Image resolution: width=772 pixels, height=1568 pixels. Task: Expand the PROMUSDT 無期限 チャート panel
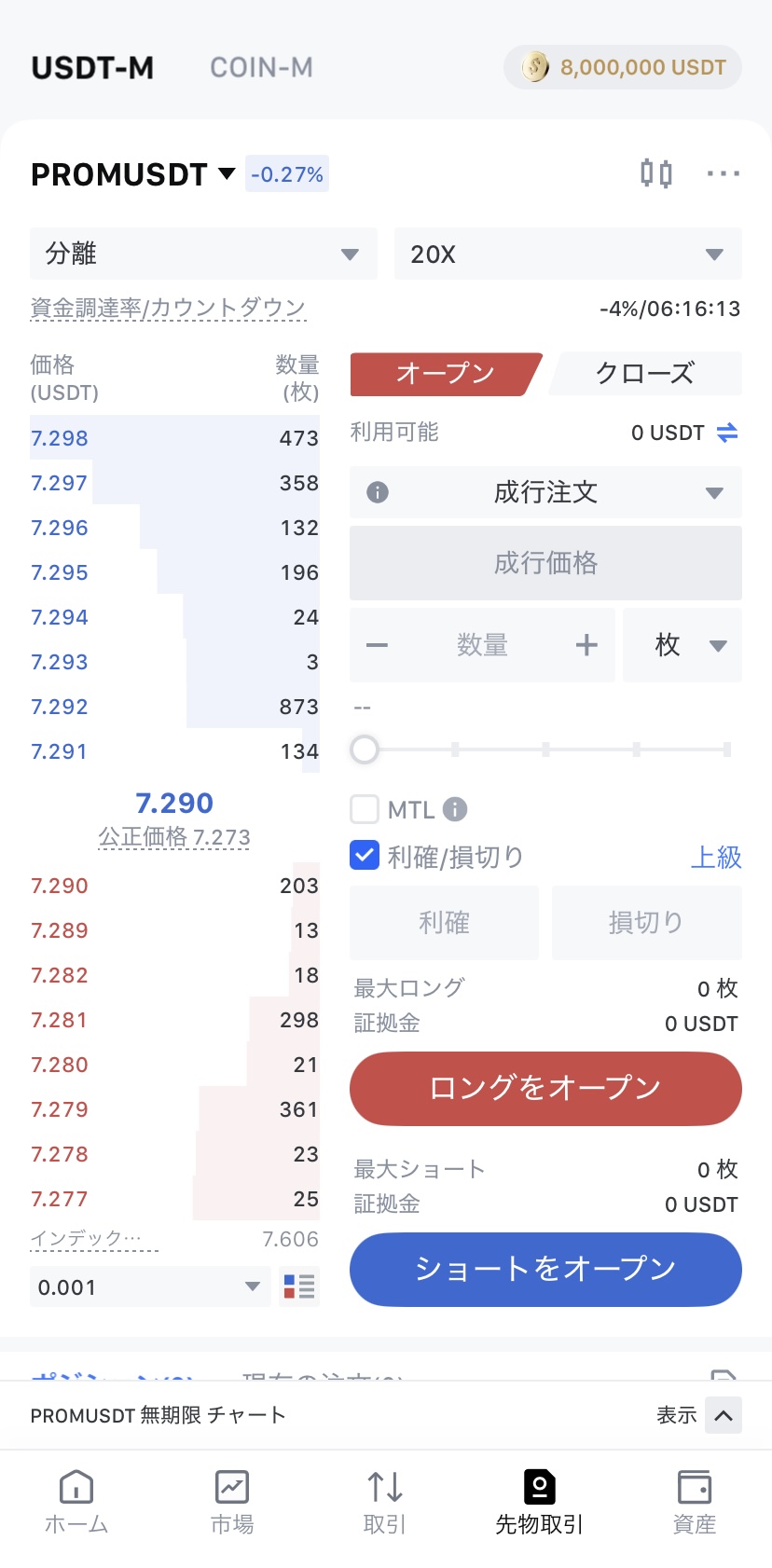pyautogui.click(x=723, y=1415)
